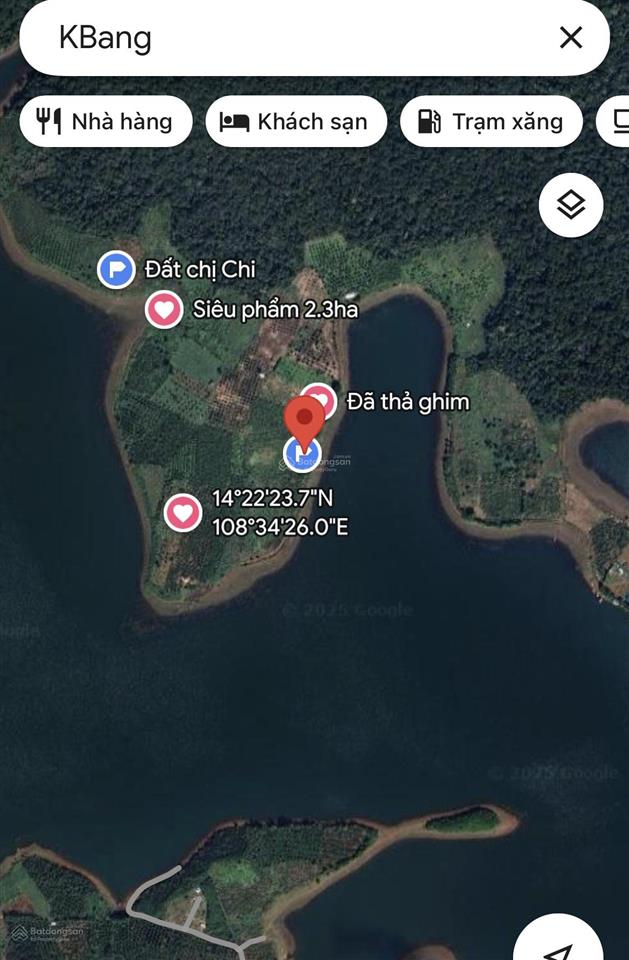
Task: Filter by Khách sạn chip
Action: point(296,122)
